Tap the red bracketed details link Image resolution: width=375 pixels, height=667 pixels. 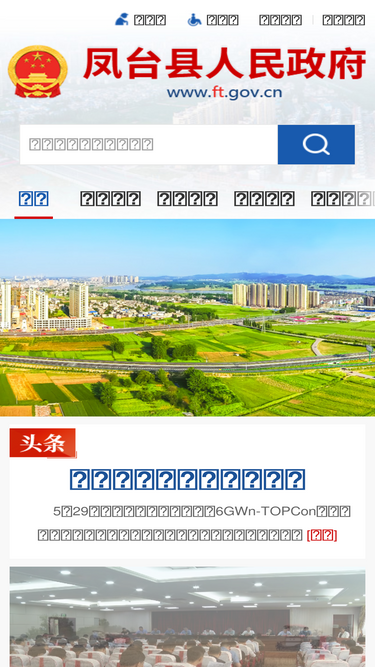(322, 535)
